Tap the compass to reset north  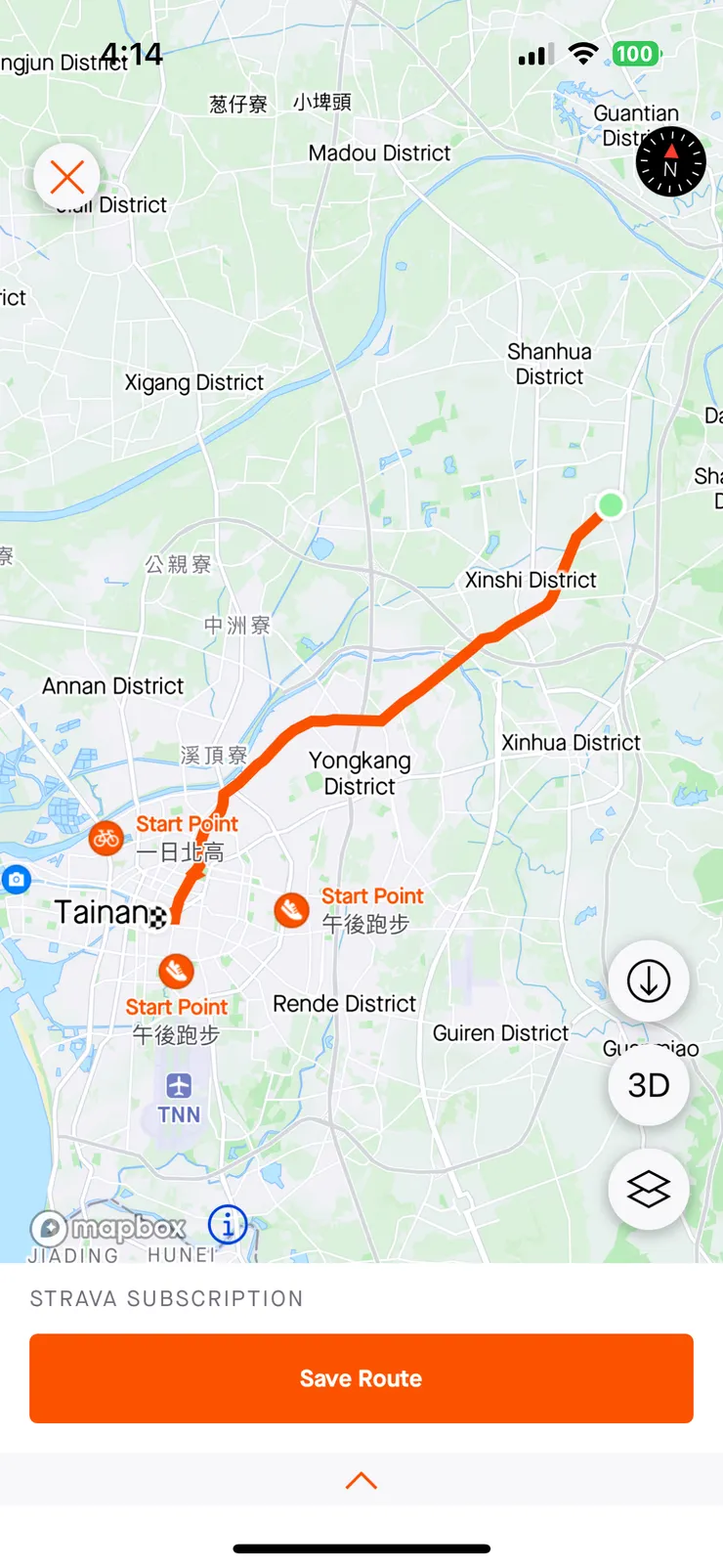point(670,161)
